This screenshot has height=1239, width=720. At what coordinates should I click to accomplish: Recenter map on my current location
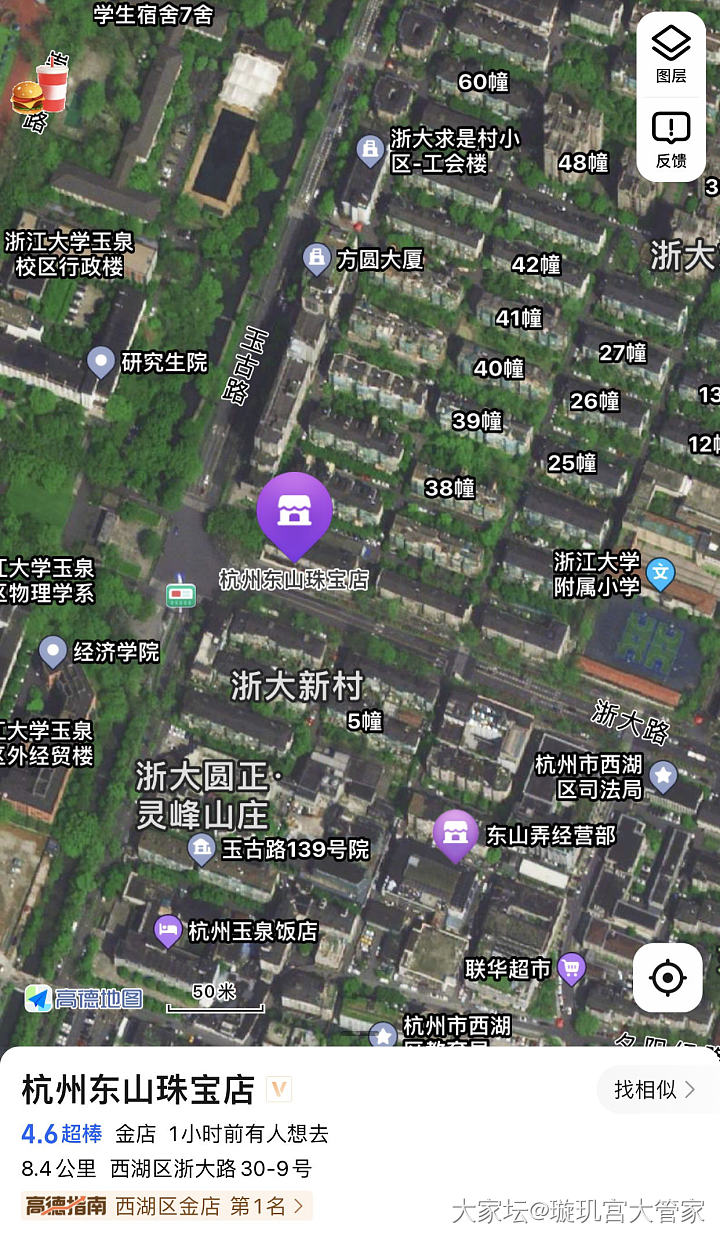coord(667,977)
